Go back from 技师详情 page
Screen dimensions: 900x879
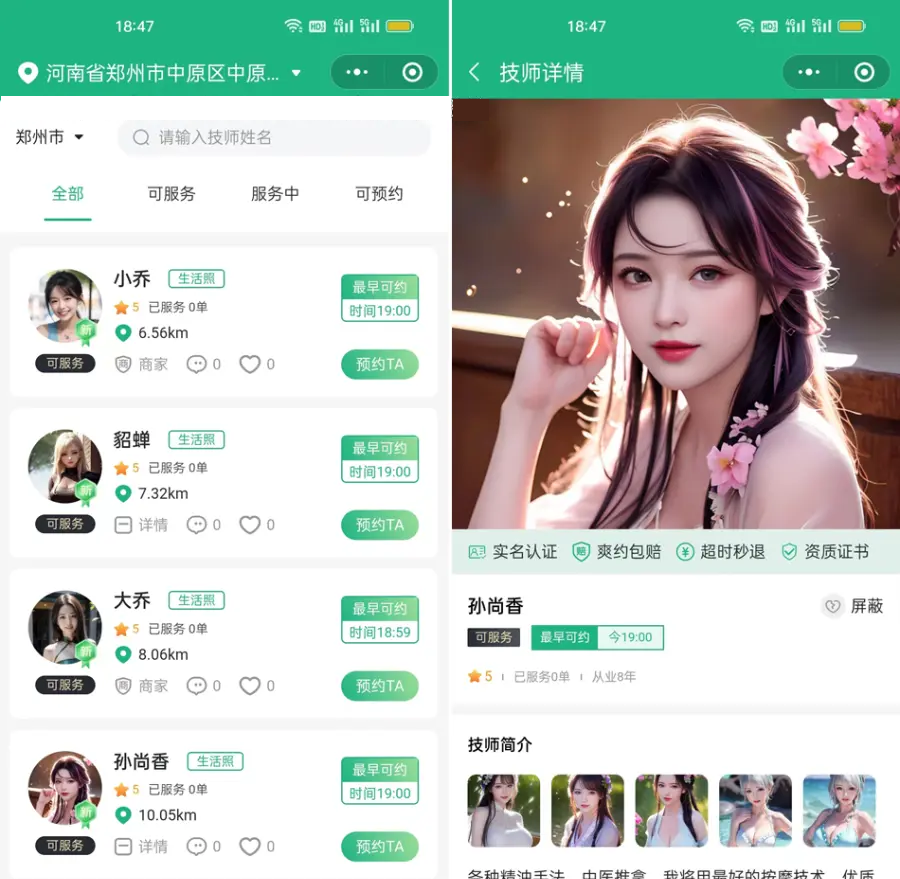[x=475, y=73]
